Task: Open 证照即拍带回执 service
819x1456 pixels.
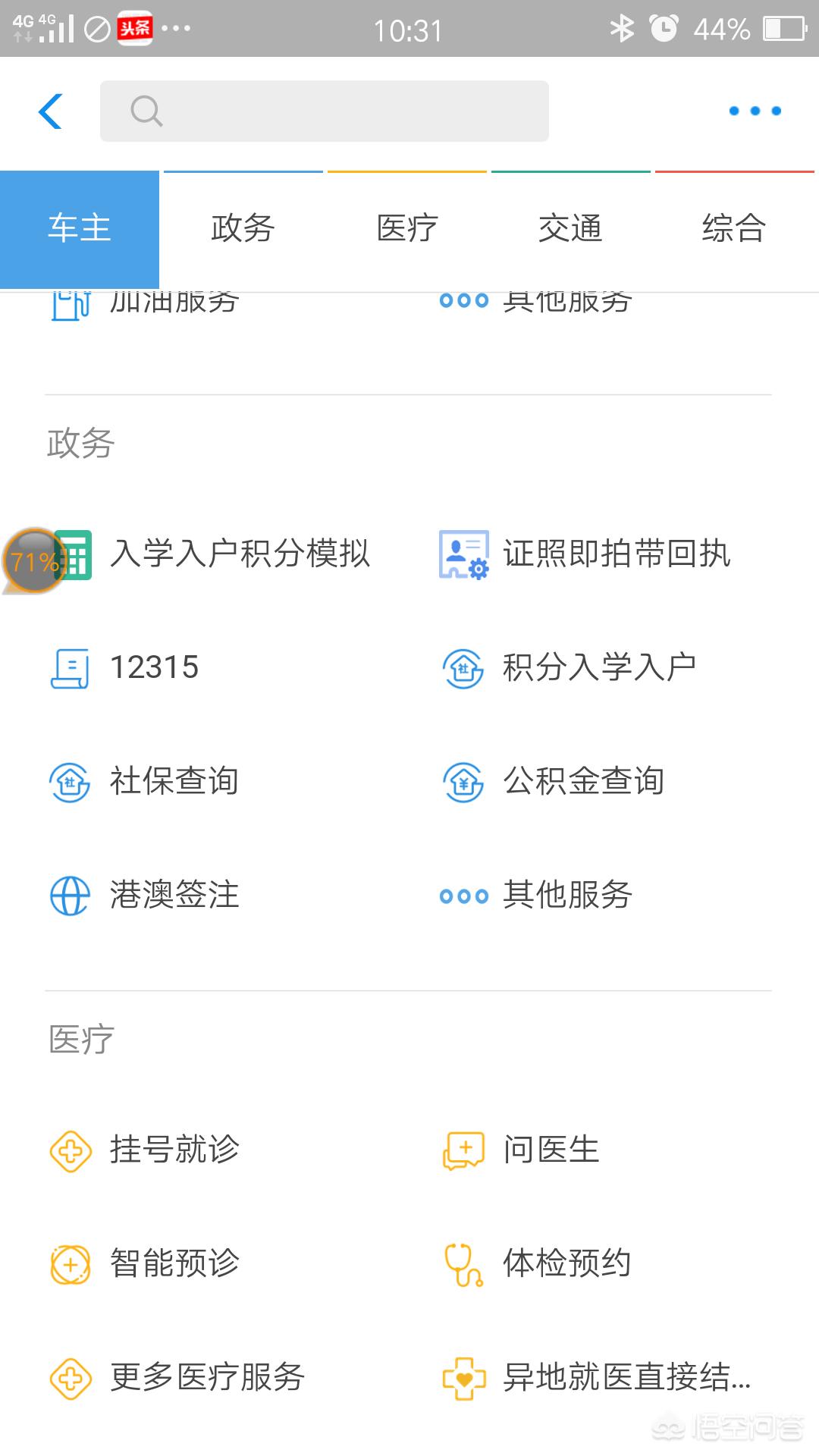Action: [x=616, y=554]
